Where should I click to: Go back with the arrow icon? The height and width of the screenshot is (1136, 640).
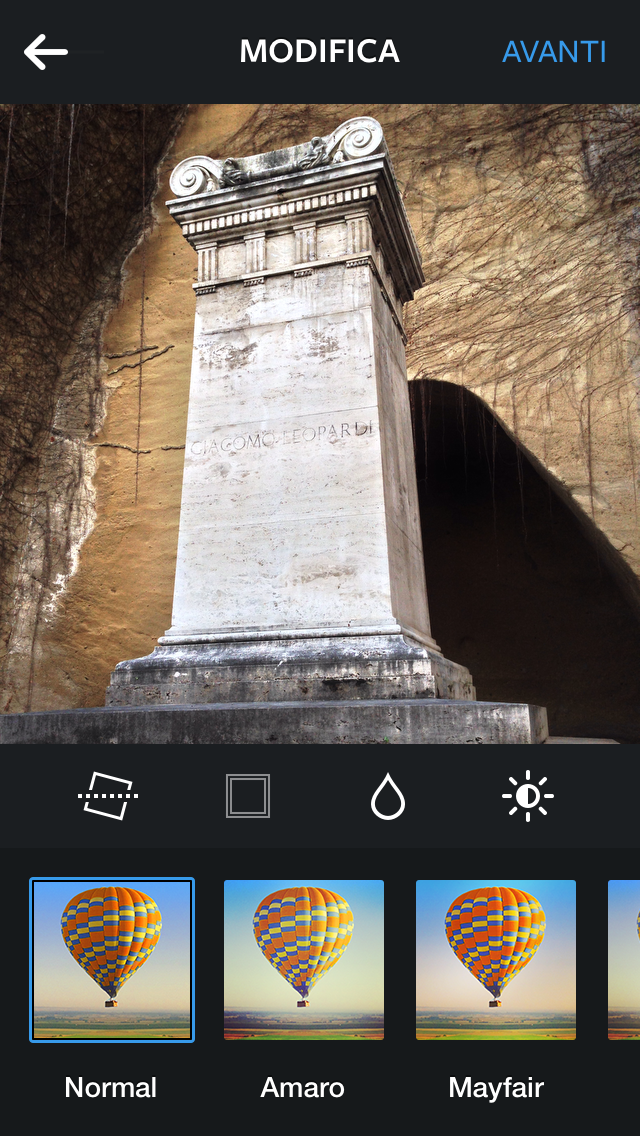(46, 51)
